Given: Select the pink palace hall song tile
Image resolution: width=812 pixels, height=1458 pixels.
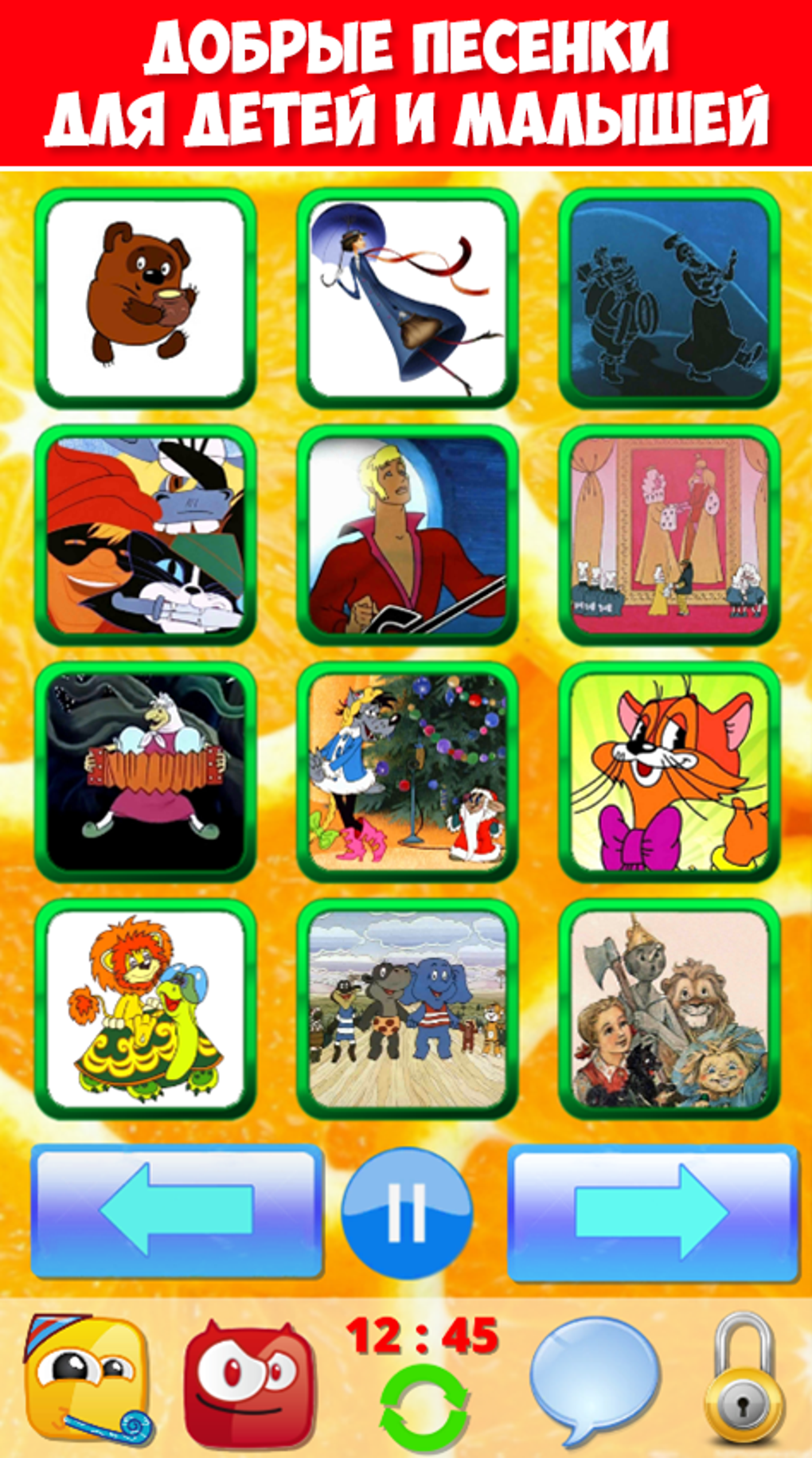Looking at the screenshot, I should [x=669, y=535].
